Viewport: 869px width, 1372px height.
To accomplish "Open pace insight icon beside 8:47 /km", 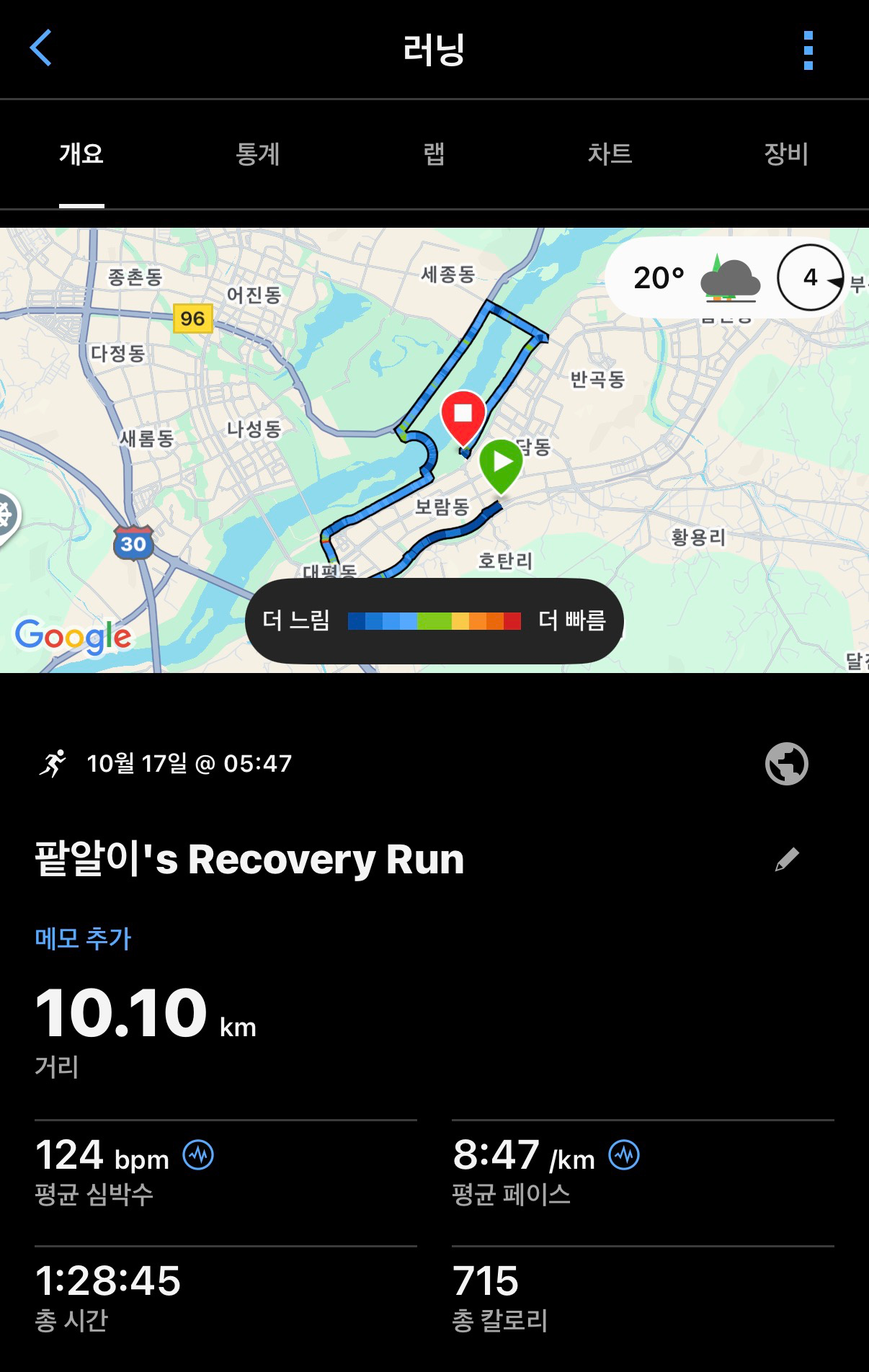I will (624, 1155).
